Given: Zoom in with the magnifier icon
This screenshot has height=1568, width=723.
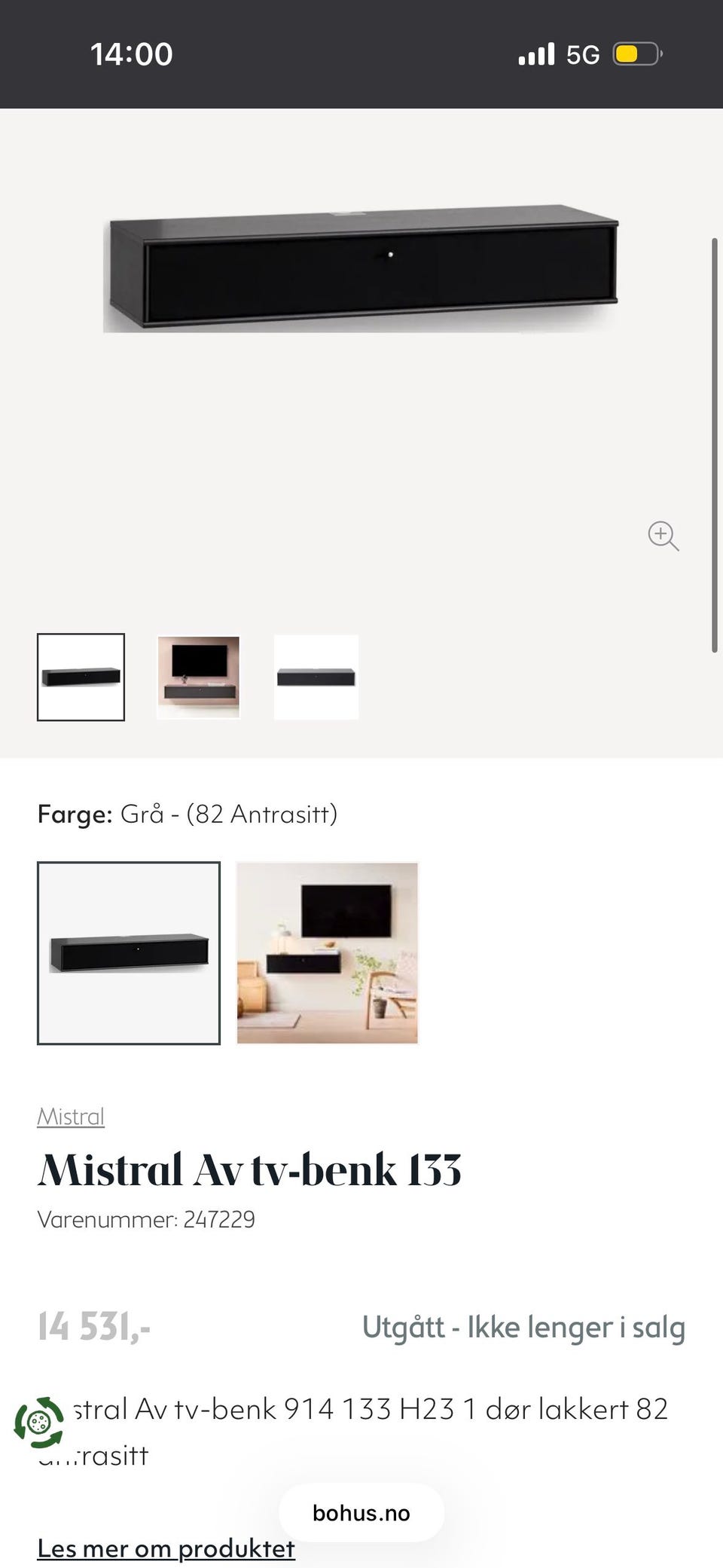Looking at the screenshot, I should coord(664,536).
